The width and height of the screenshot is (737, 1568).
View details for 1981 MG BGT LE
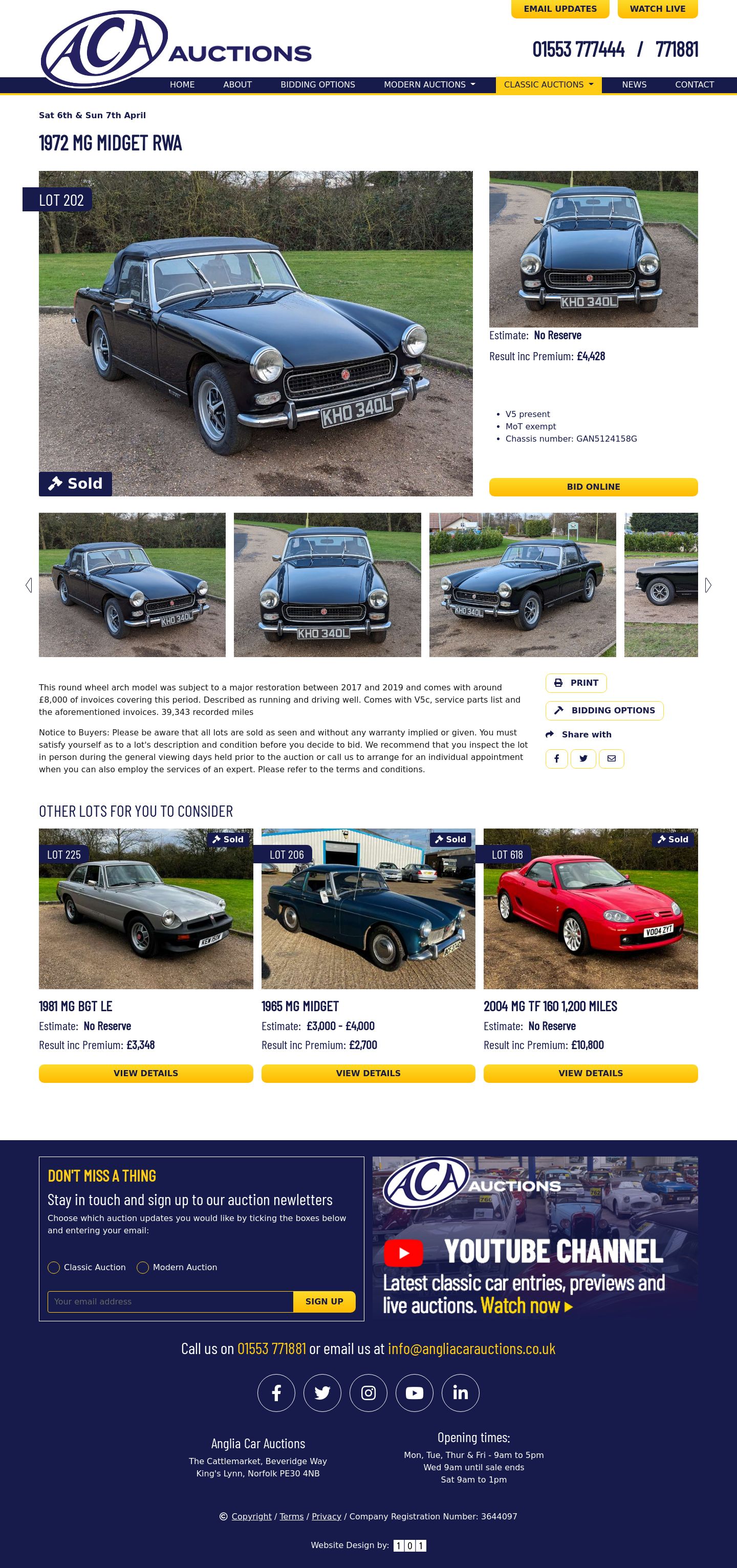click(145, 1073)
